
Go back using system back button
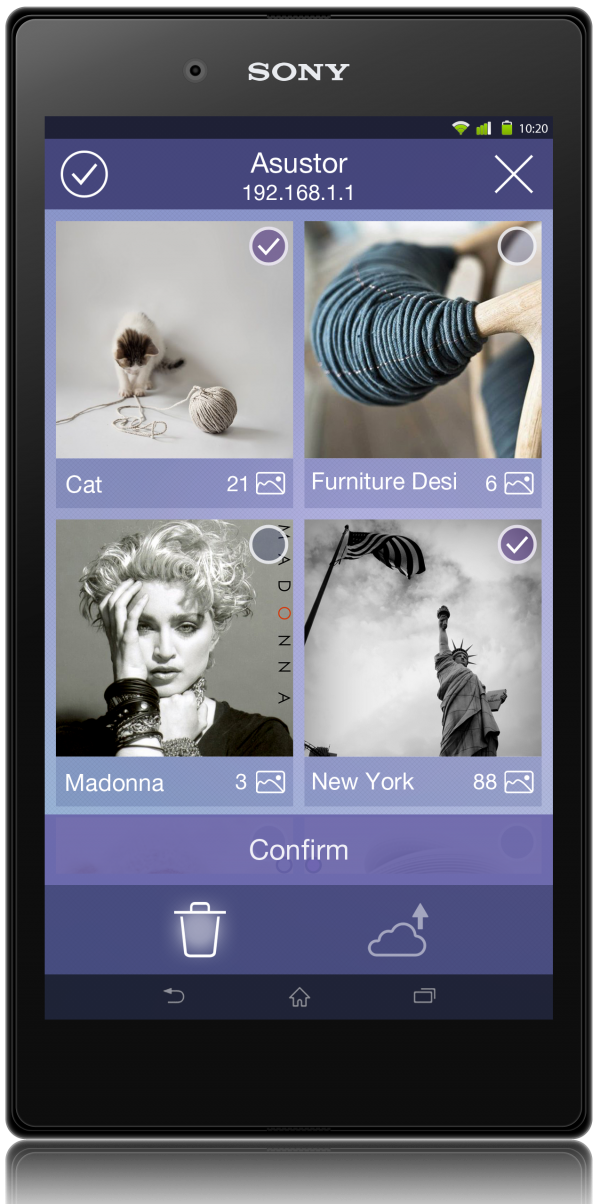(174, 996)
